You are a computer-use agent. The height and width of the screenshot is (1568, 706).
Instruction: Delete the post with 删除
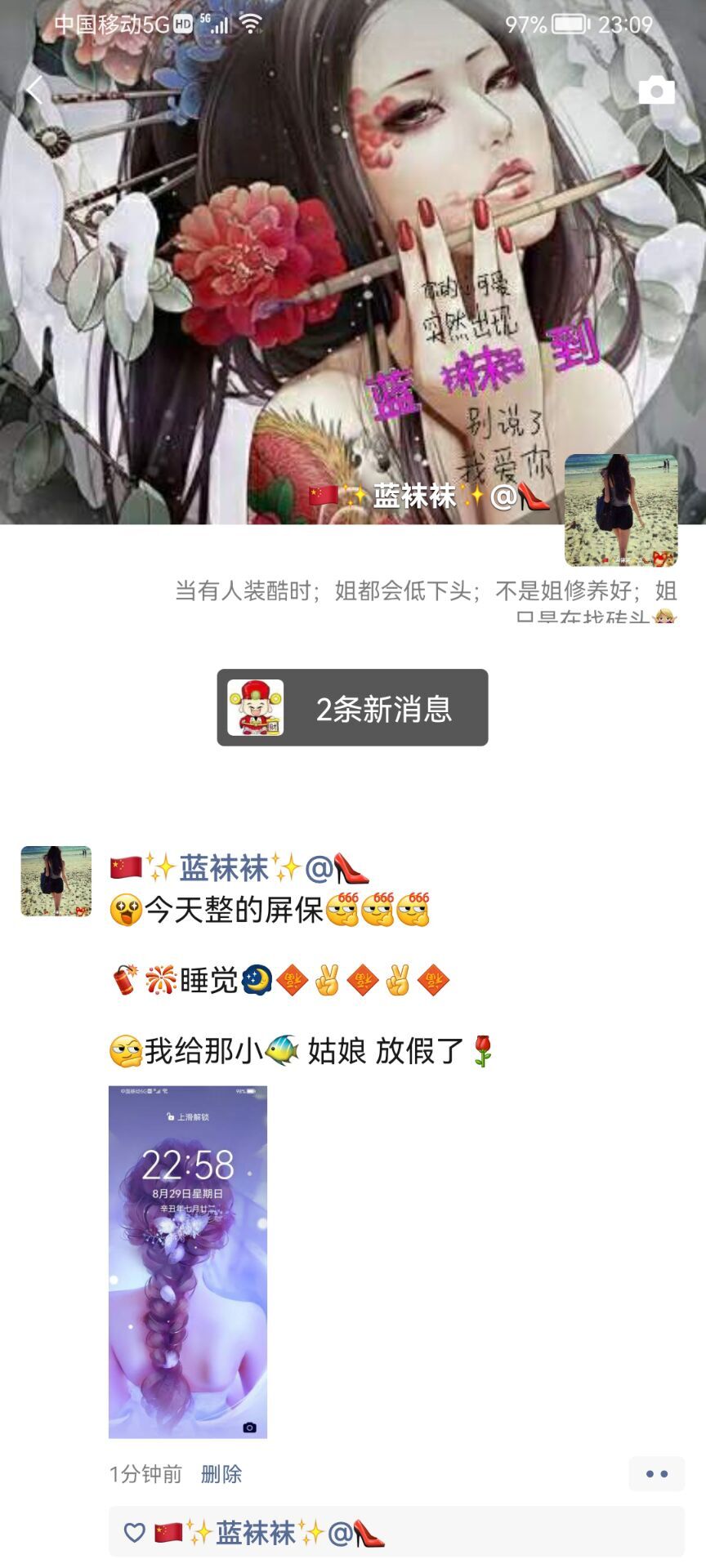(x=221, y=1473)
